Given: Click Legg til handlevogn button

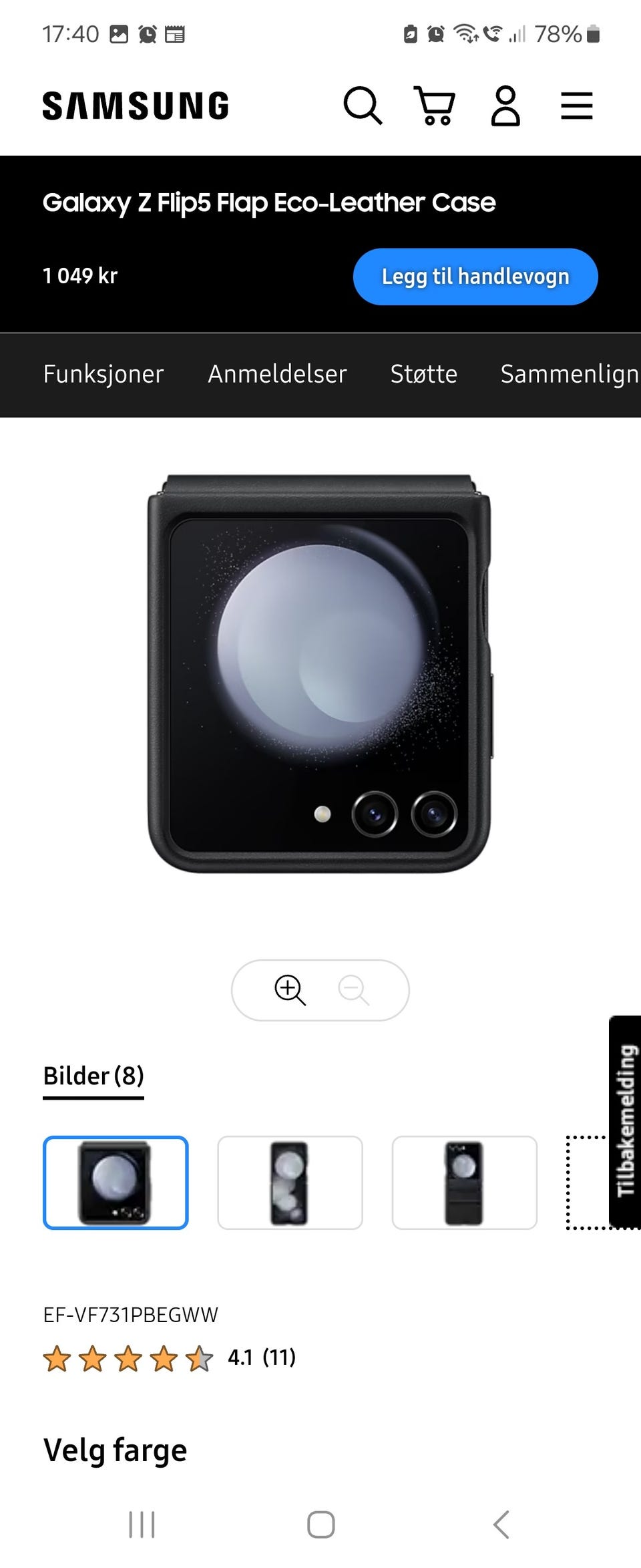Looking at the screenshot, I should [475, 277].
